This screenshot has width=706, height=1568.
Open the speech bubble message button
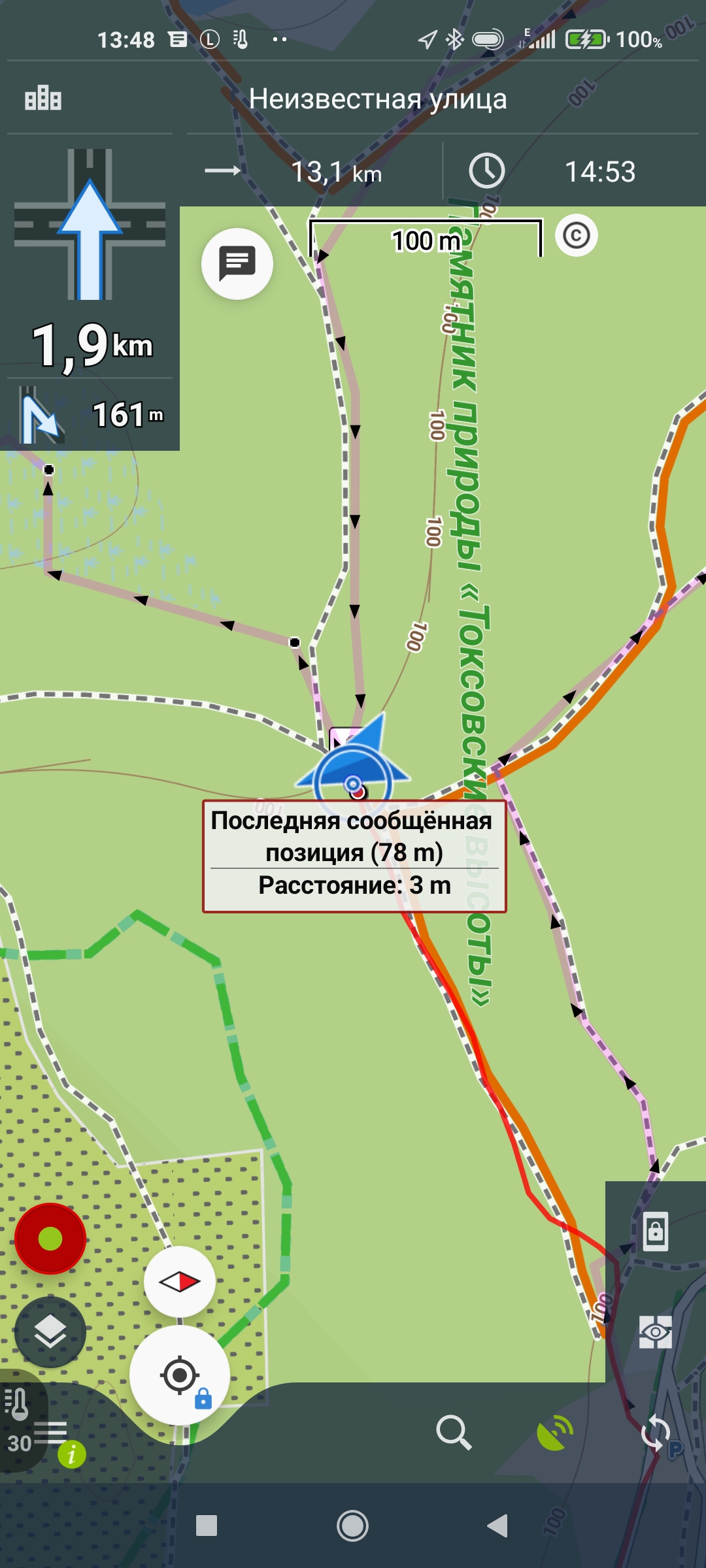(237, 263)
